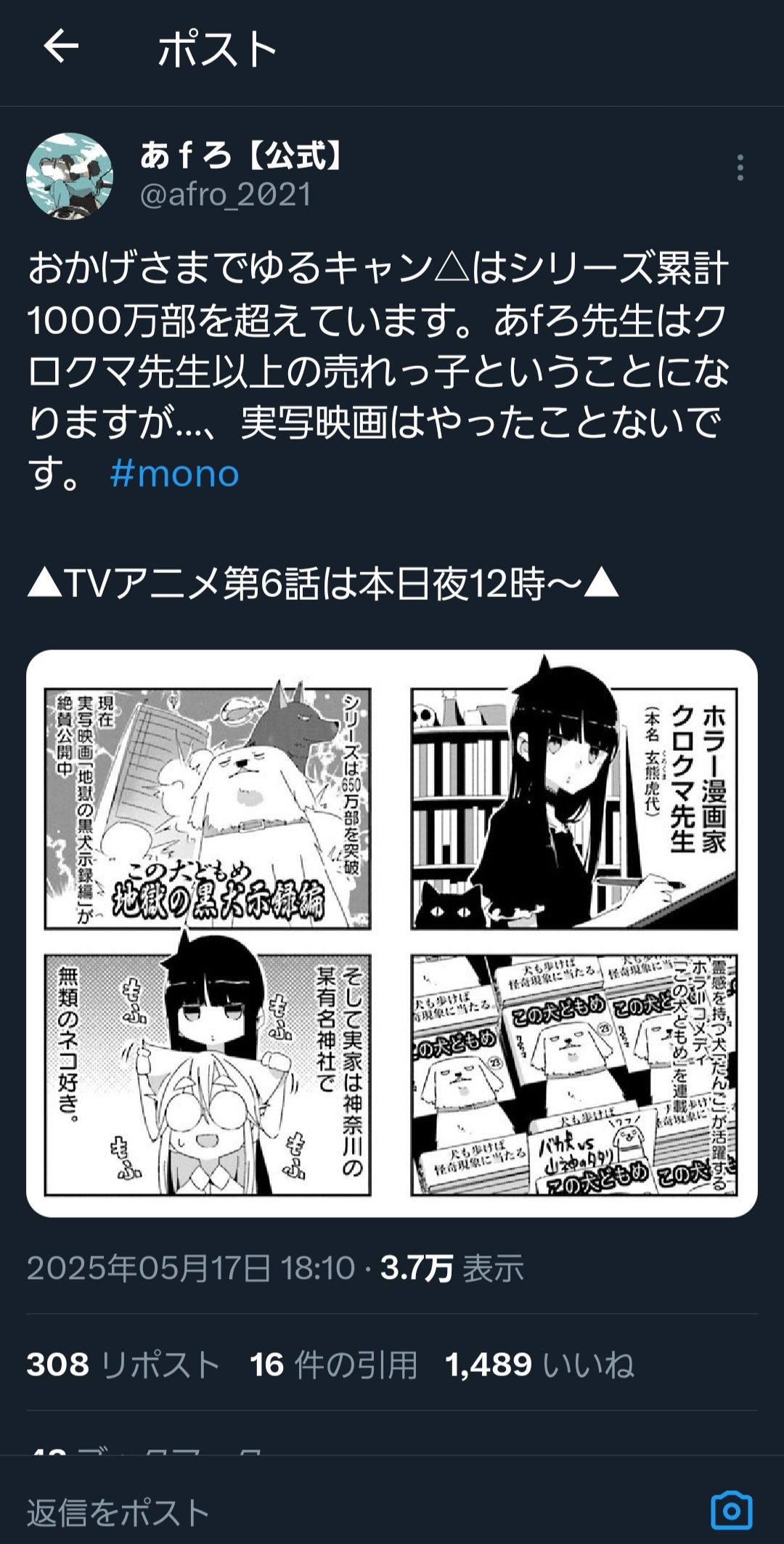Open the post's three-dot overflow menu

pos(740,168)
